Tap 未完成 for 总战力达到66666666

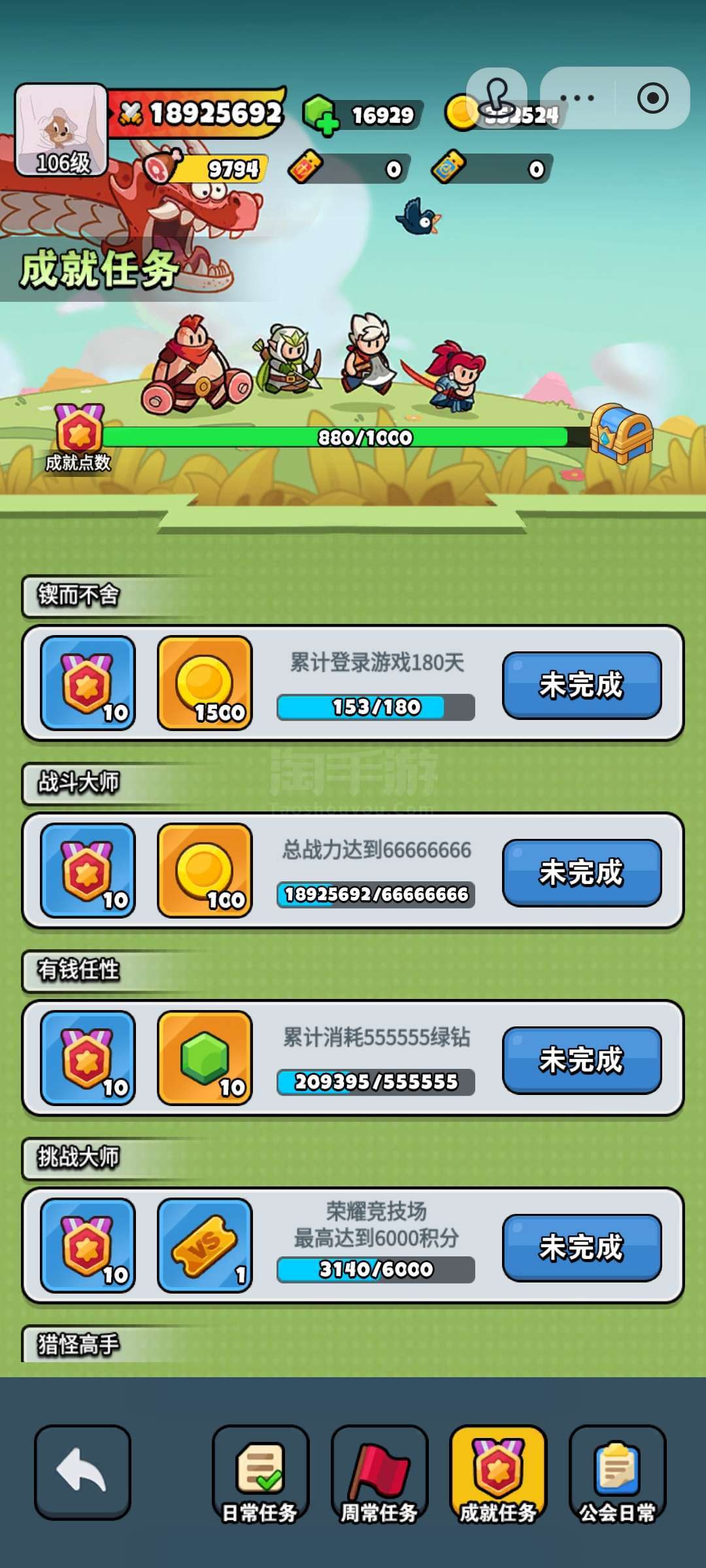(581, 873)
